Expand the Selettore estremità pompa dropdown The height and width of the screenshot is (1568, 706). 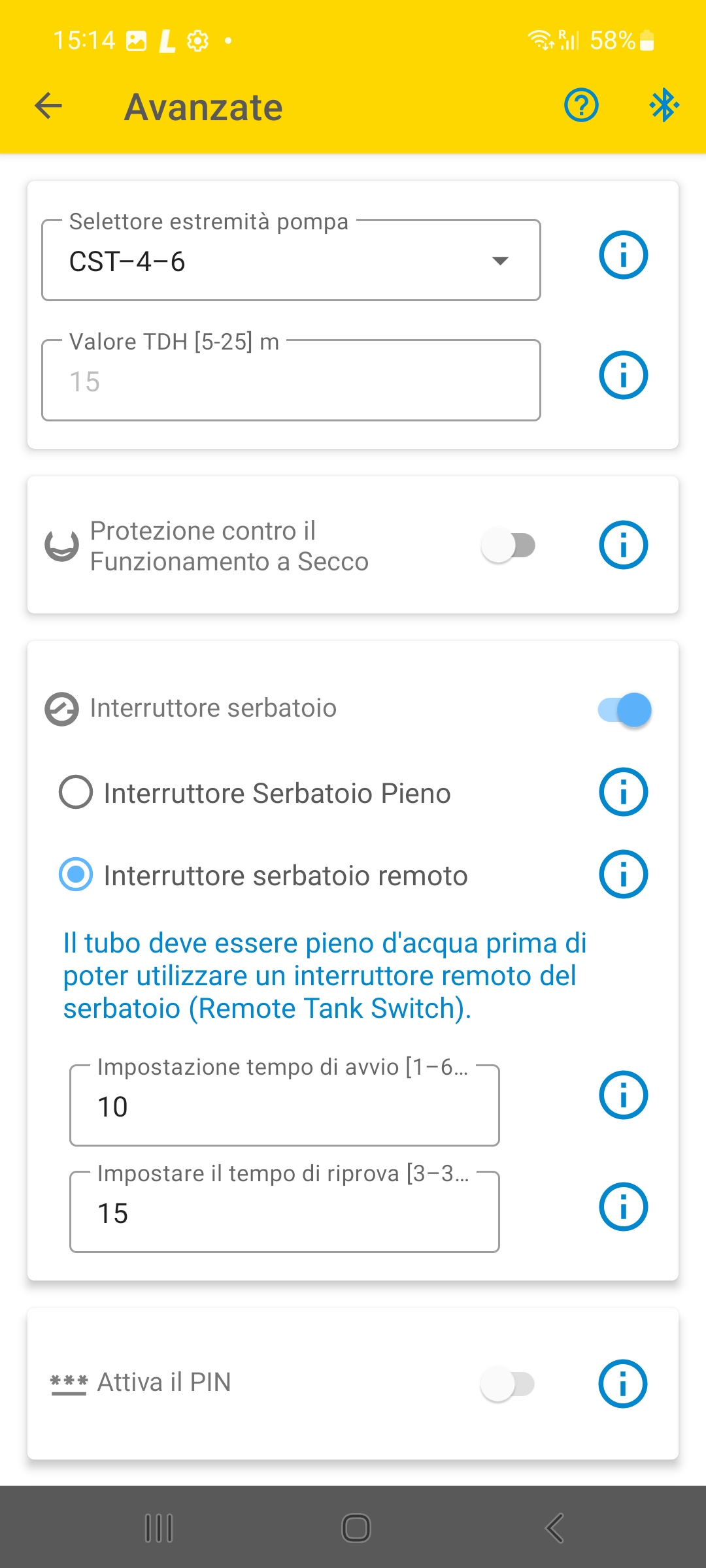click(291, 261)
